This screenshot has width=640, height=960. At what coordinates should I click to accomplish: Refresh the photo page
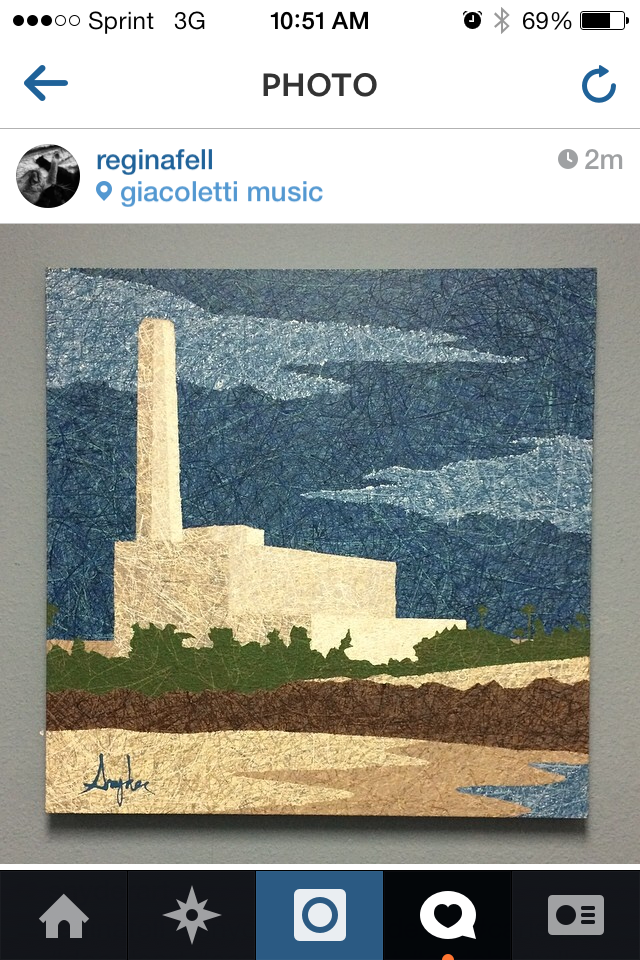point(598,86)
